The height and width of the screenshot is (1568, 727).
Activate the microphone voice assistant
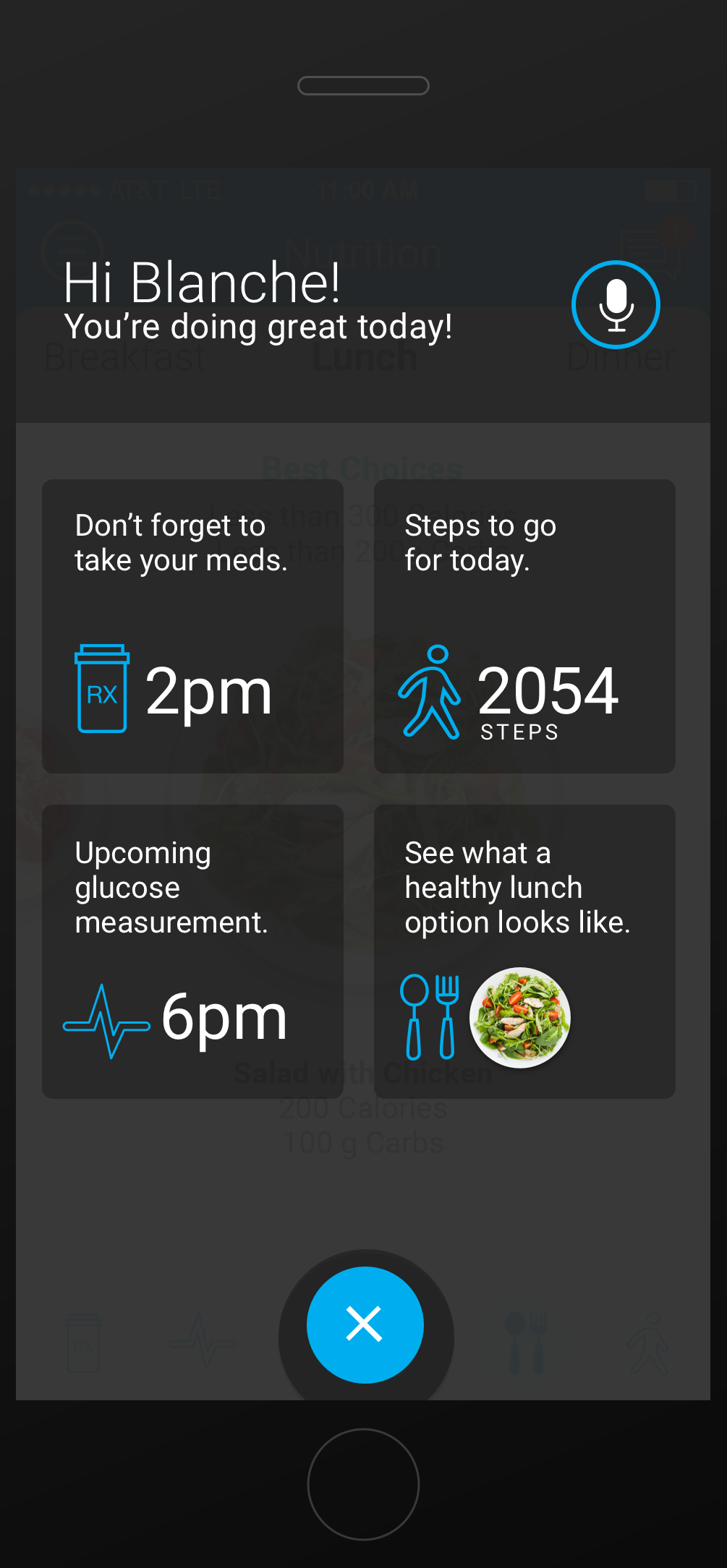pos(616,305)
